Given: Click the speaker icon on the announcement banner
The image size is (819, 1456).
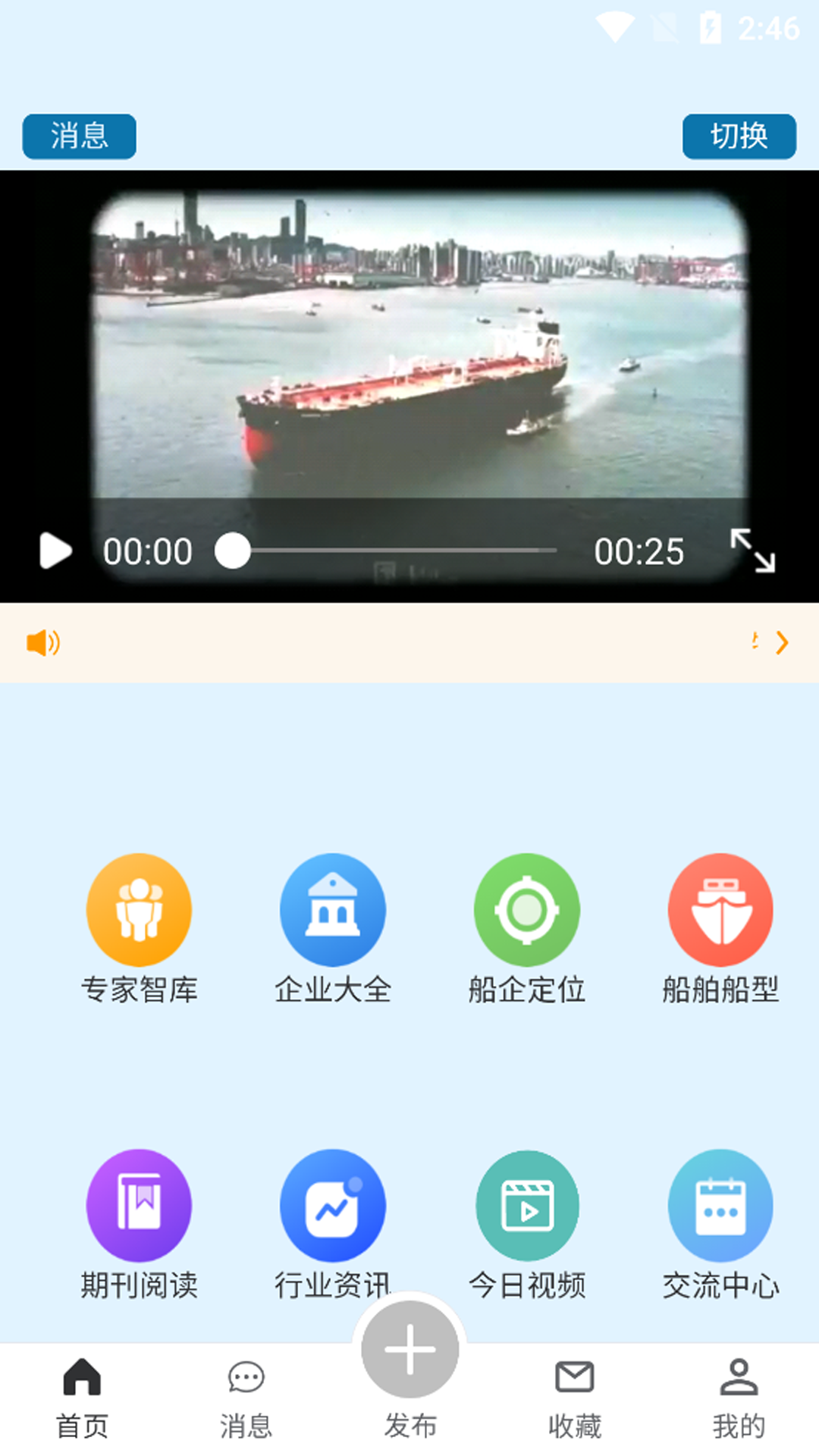Looking at the screenshot, I should 43,642.
